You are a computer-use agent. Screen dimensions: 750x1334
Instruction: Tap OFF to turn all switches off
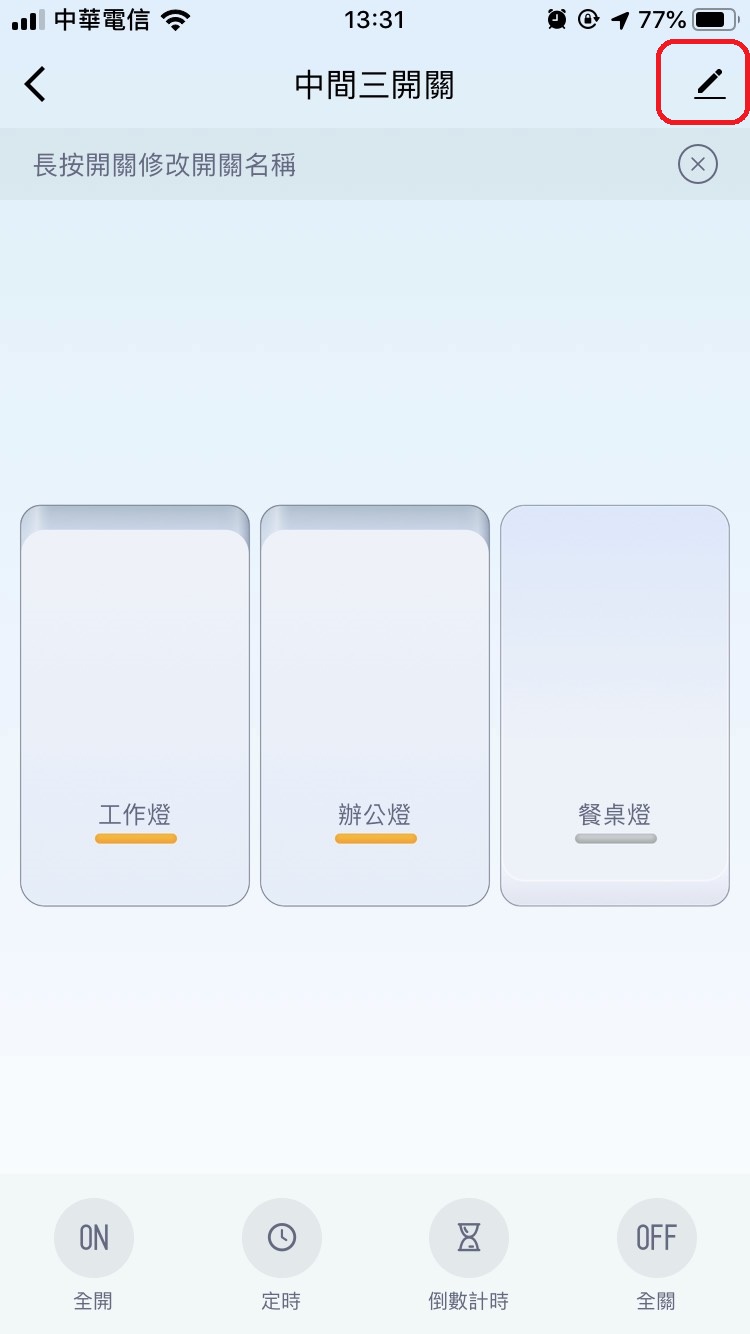656,1238
